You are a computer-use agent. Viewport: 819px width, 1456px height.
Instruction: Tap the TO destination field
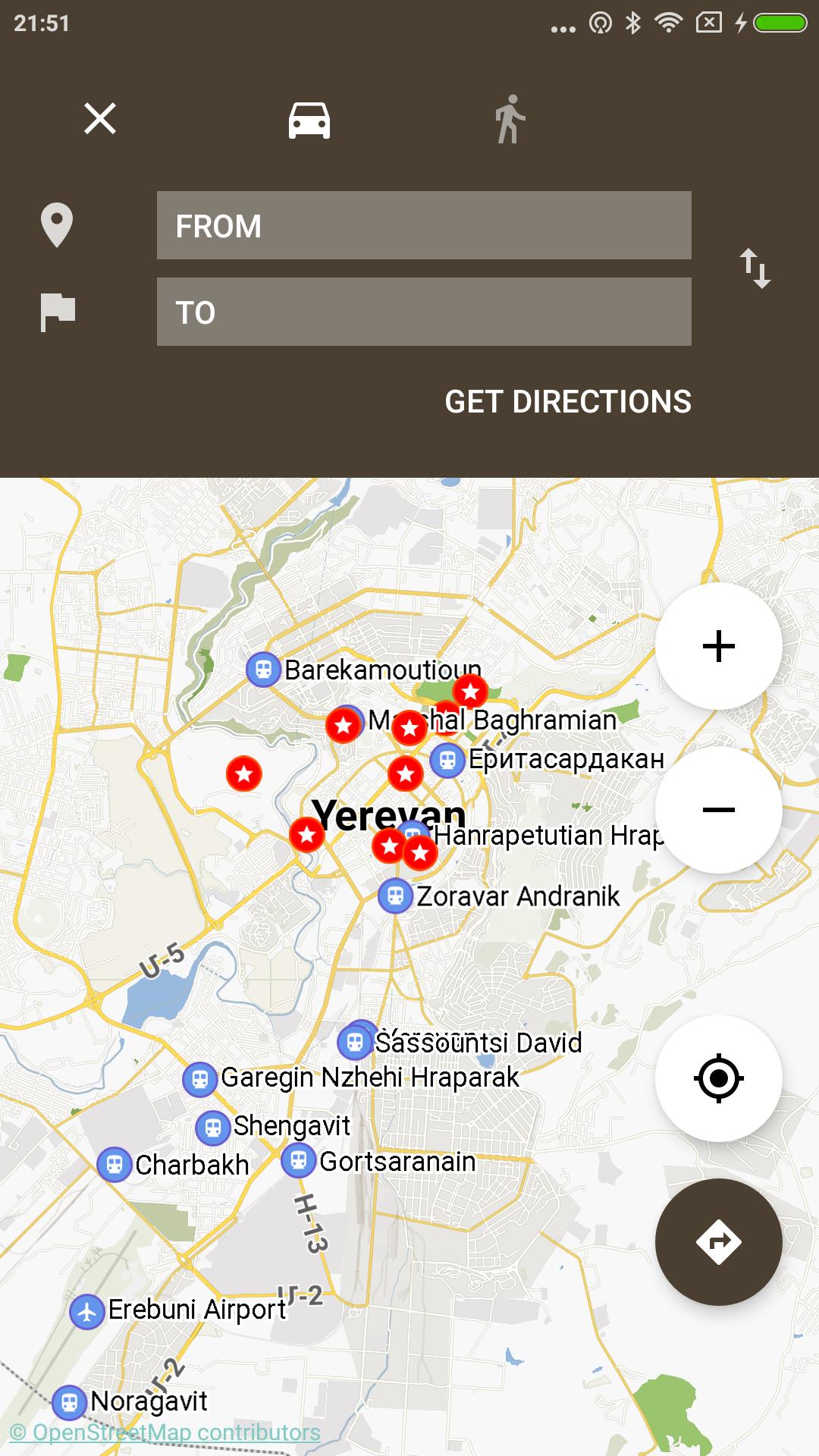424,312
